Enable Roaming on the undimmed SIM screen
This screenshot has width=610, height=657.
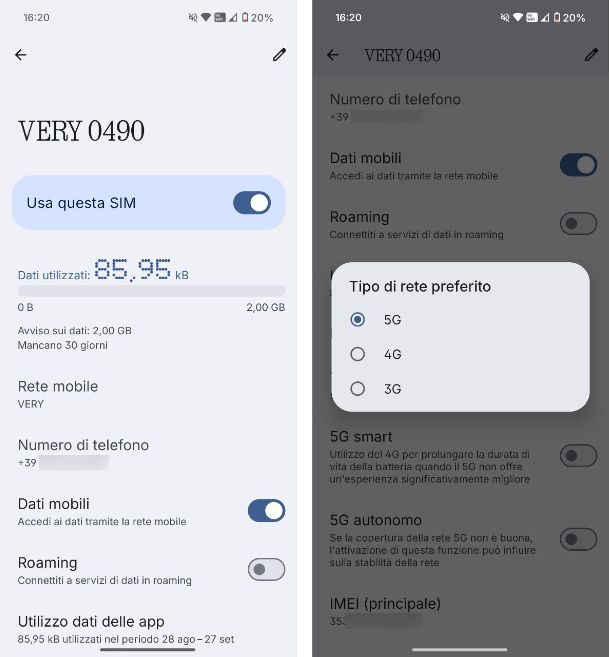click(x=266, y=569)
